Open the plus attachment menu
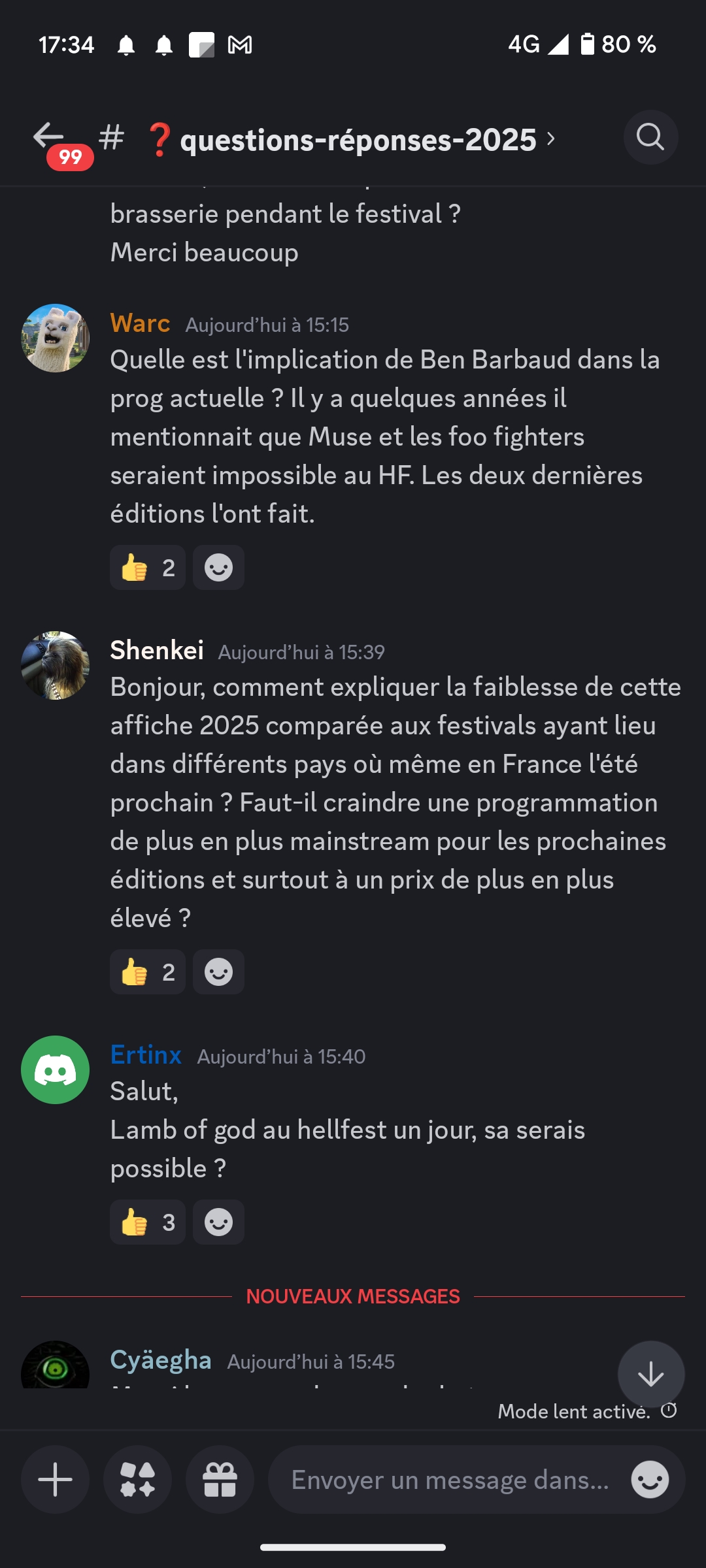Screen dimensions: 706x1568 56,1480
